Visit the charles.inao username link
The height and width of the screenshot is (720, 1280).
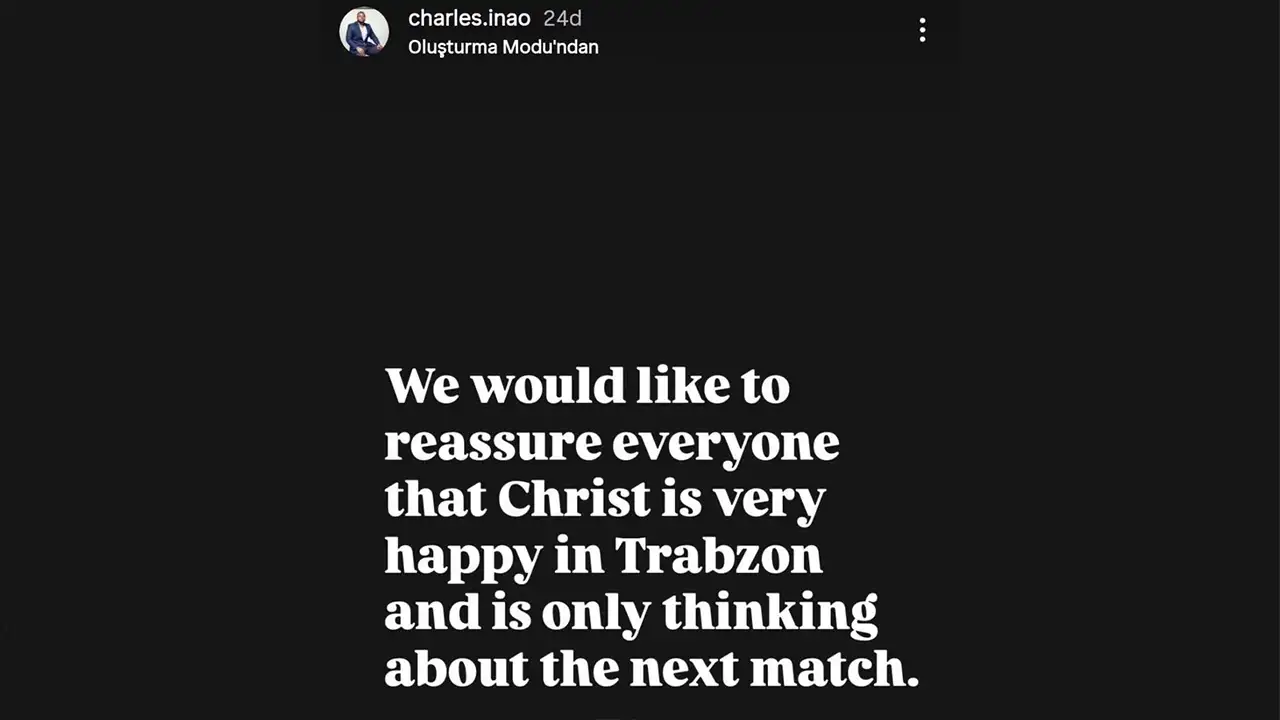(x=469, y=19)
